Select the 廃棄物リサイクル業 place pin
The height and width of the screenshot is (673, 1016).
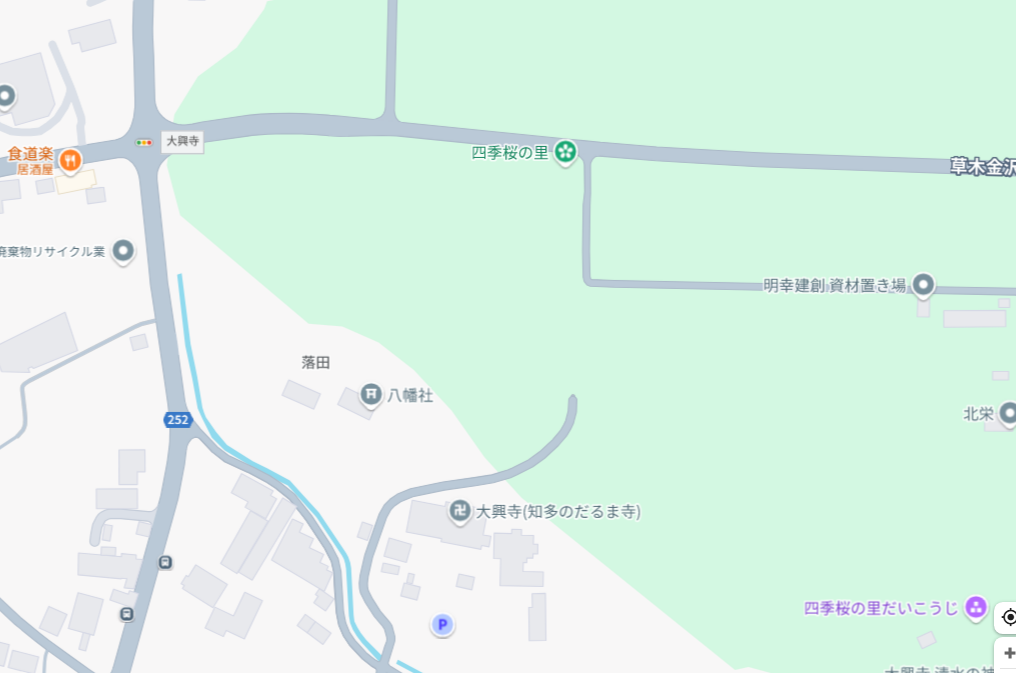point(123,250)
